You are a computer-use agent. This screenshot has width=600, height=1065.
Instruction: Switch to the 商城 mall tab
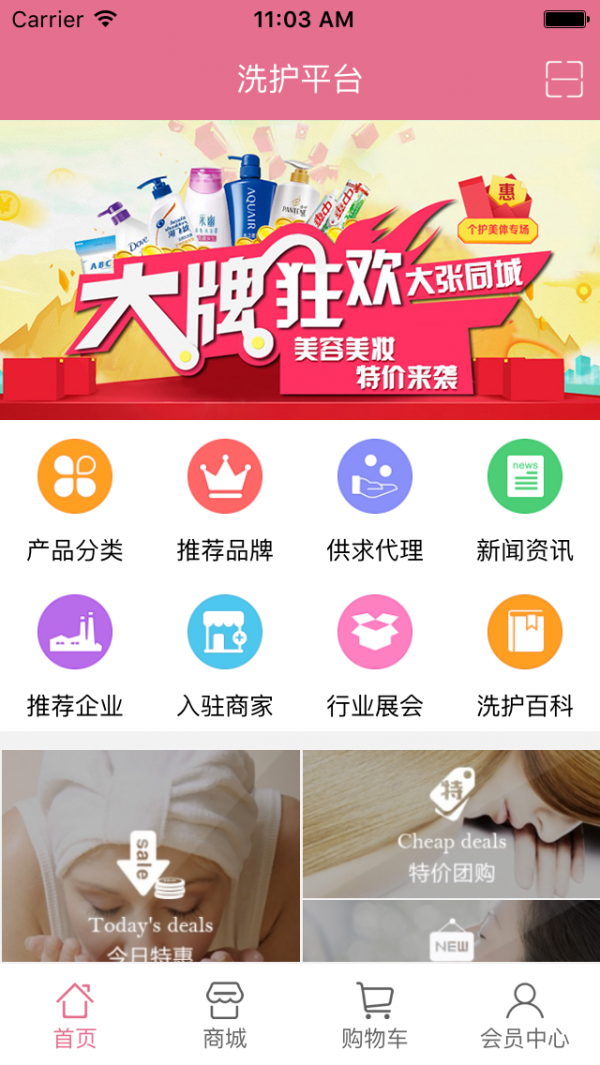[225, 1014]
